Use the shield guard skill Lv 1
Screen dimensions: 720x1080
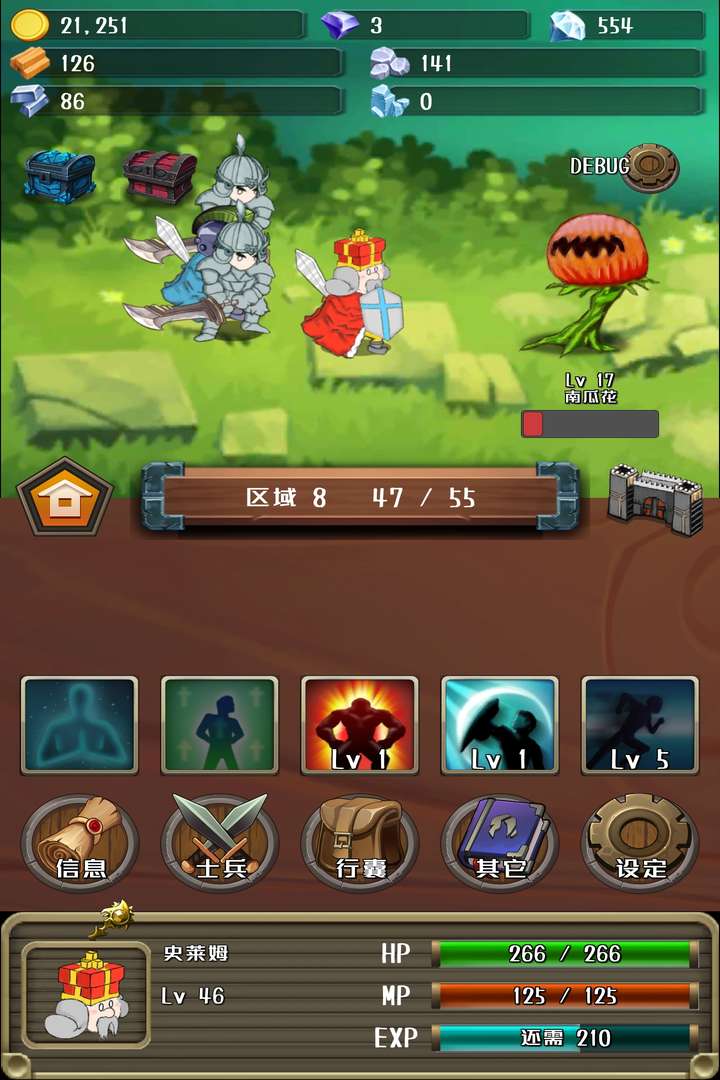coord(500,725)
